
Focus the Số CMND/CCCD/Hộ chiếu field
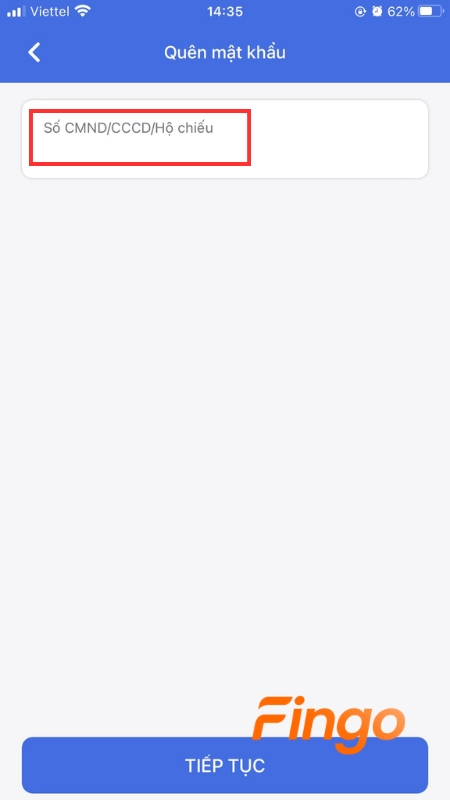click(x=224, y=139)
